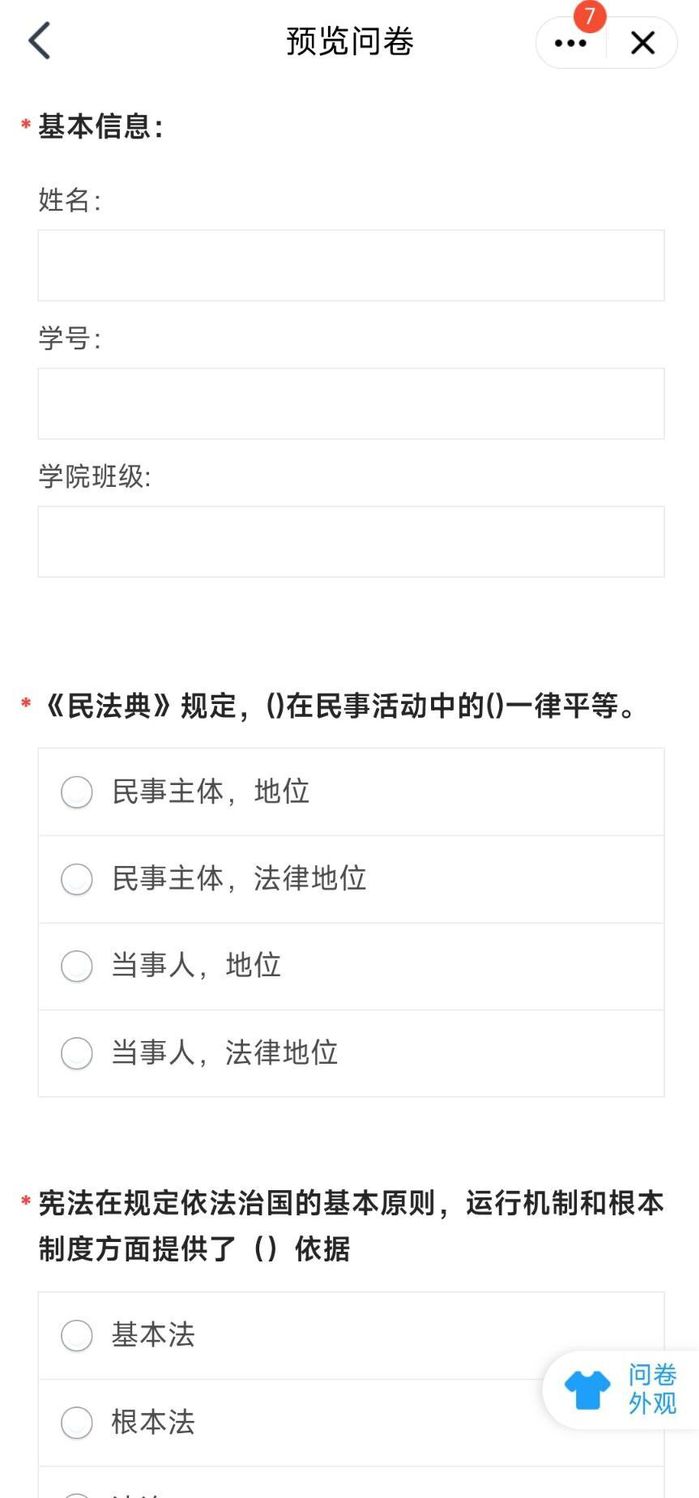Screen dimensions: 699x1498
Task: Select the option 民事主体，地位
Action: click(351, 792)
